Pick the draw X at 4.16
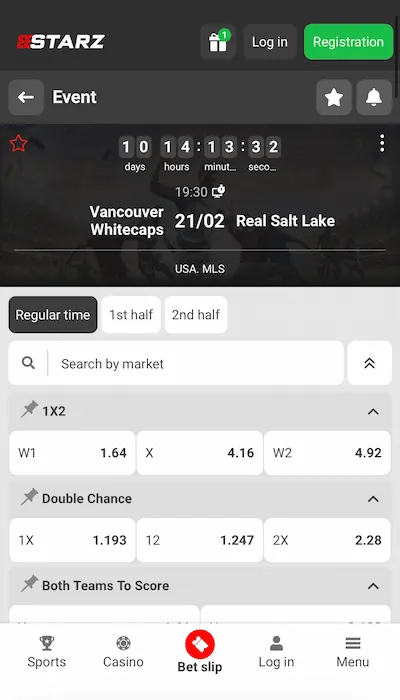This screenshot has height=700, width=400. (200, 453)
